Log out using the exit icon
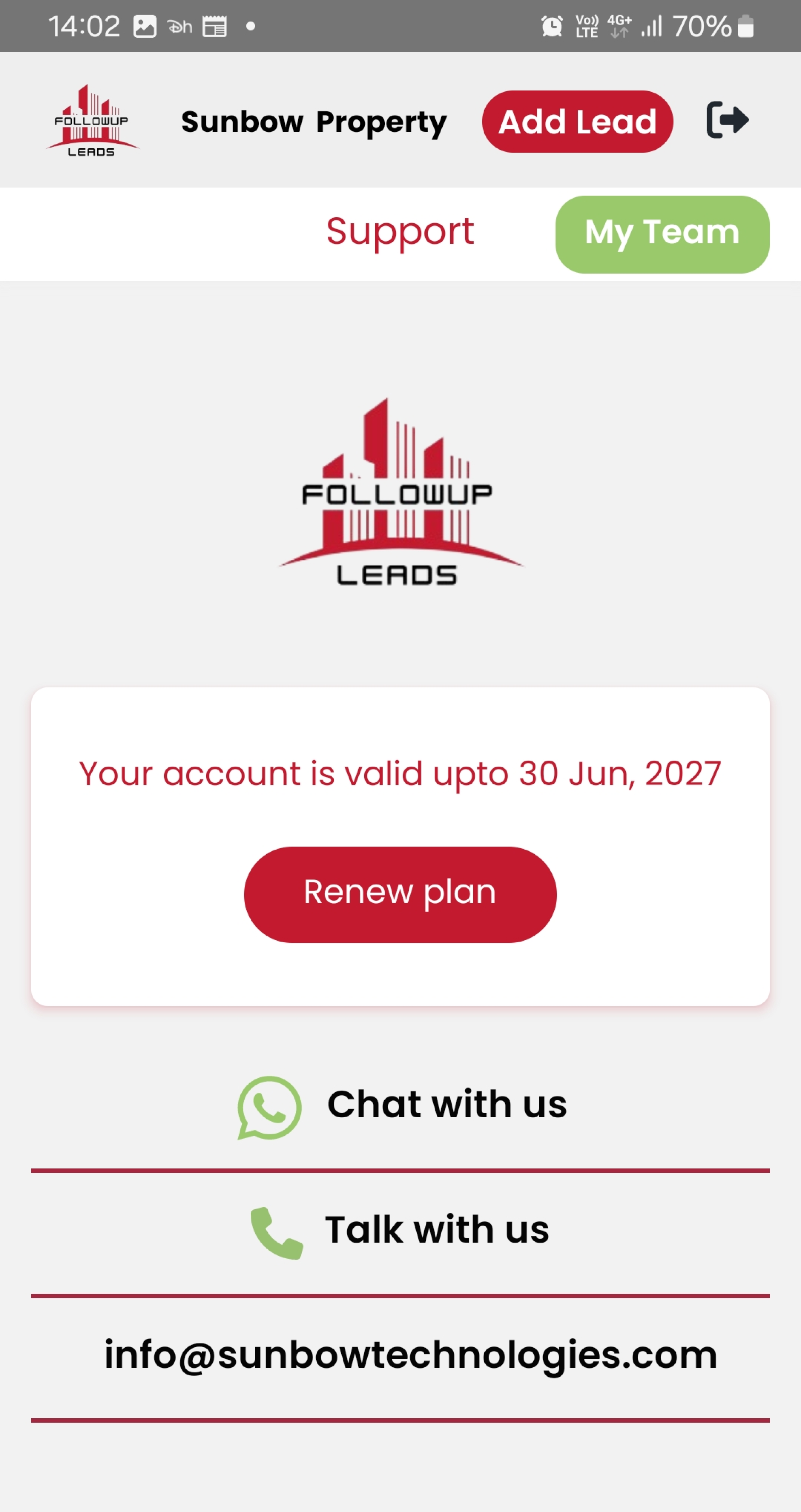This screenshot has height=1512, width=801. 727,120
